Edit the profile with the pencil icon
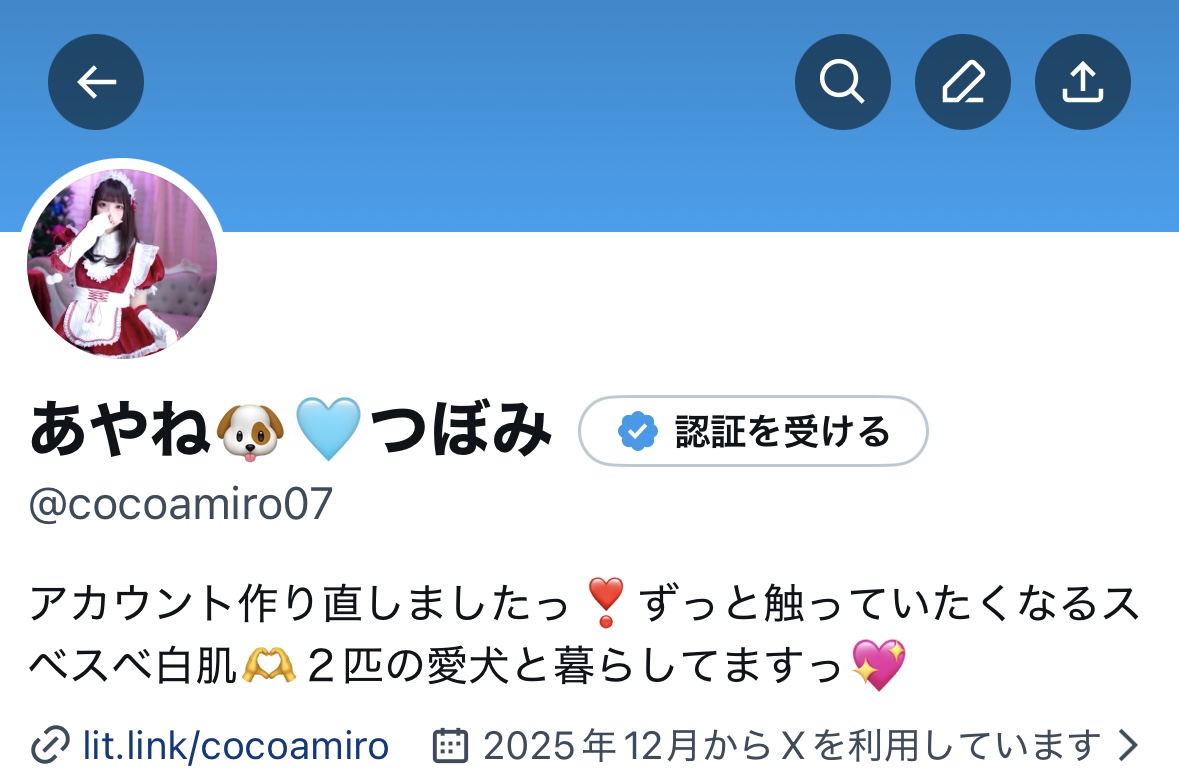1179x780 pixels. pos(962,82)
